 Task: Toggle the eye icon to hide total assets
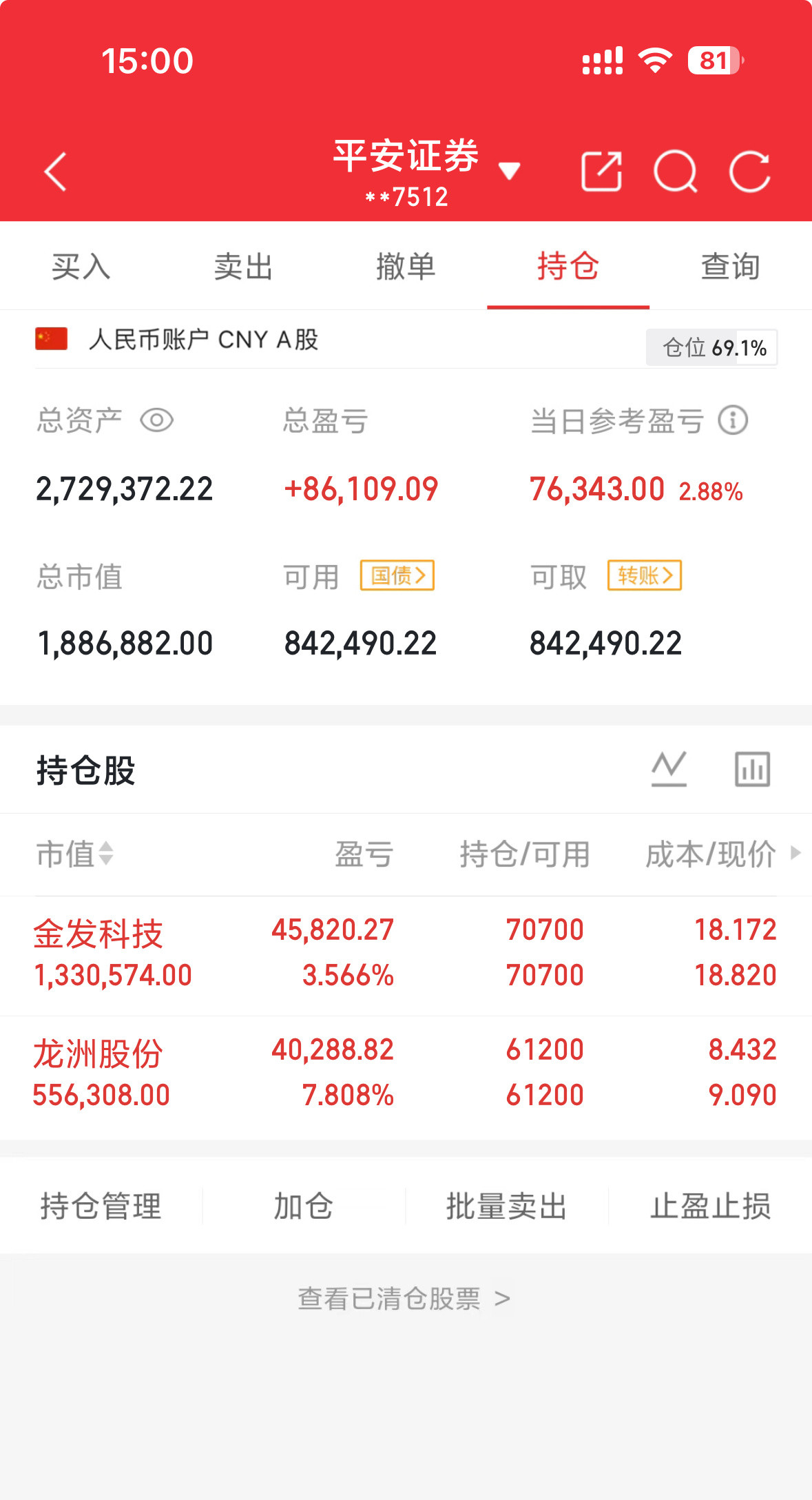tap(157, 419)
